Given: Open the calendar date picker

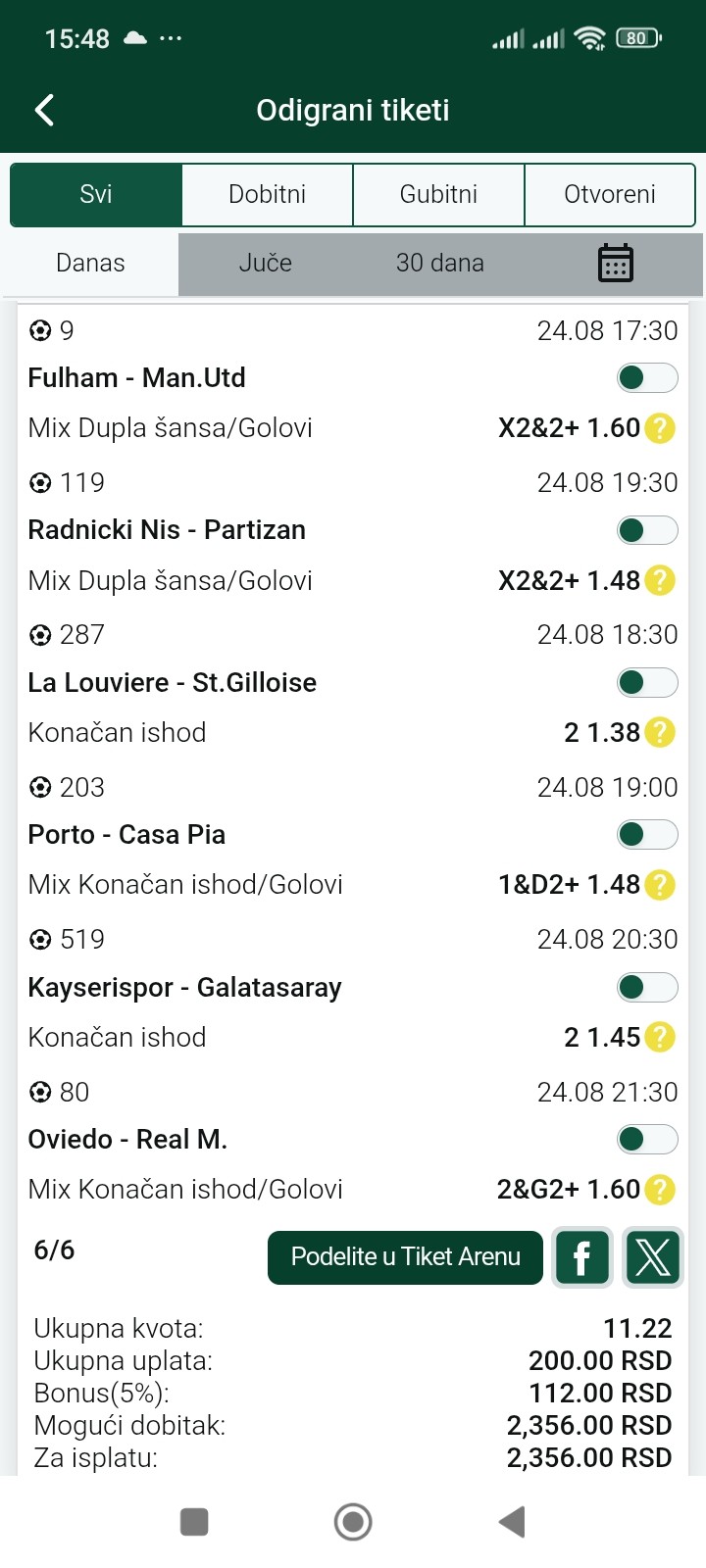Looking at the screenshot, I should (616, 263).
